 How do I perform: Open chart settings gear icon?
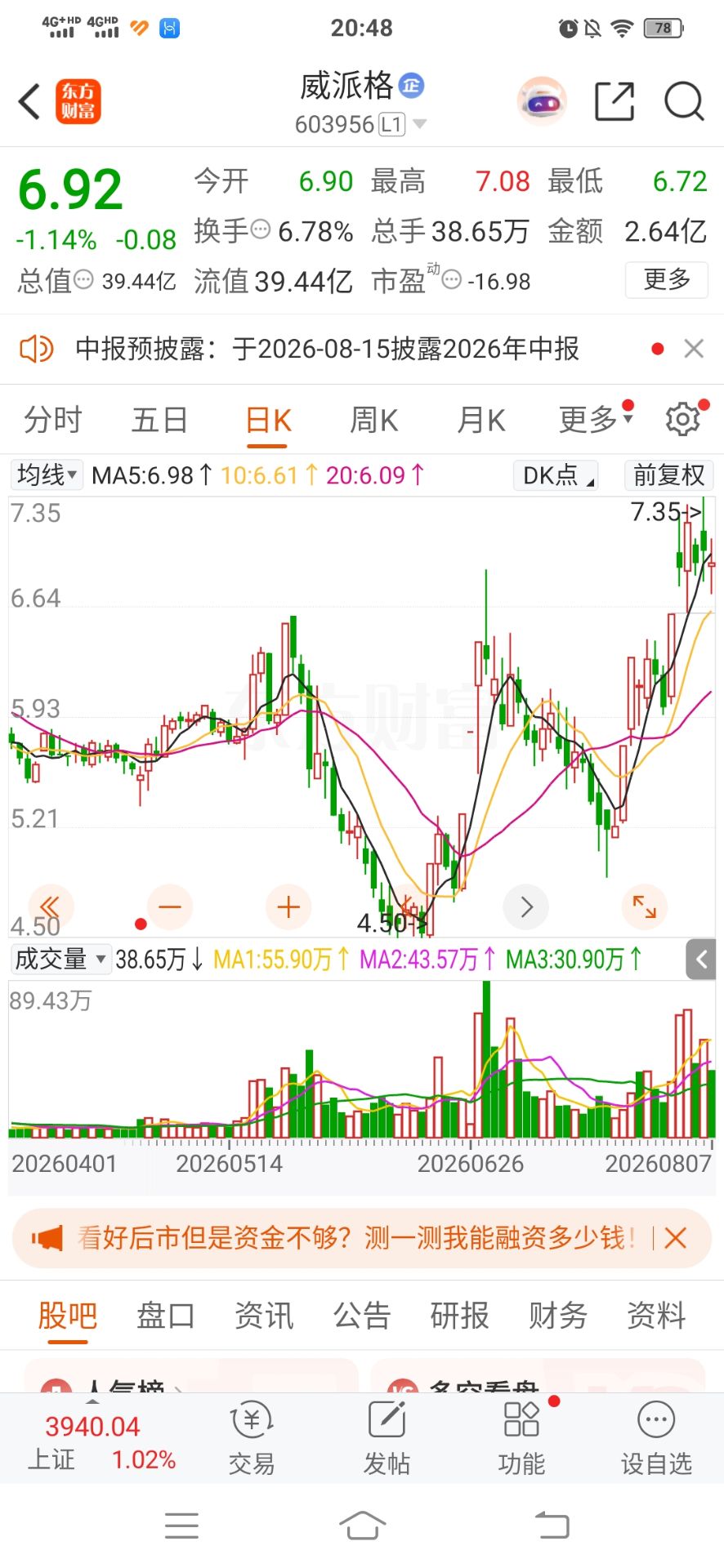click(x=682, y=419)
